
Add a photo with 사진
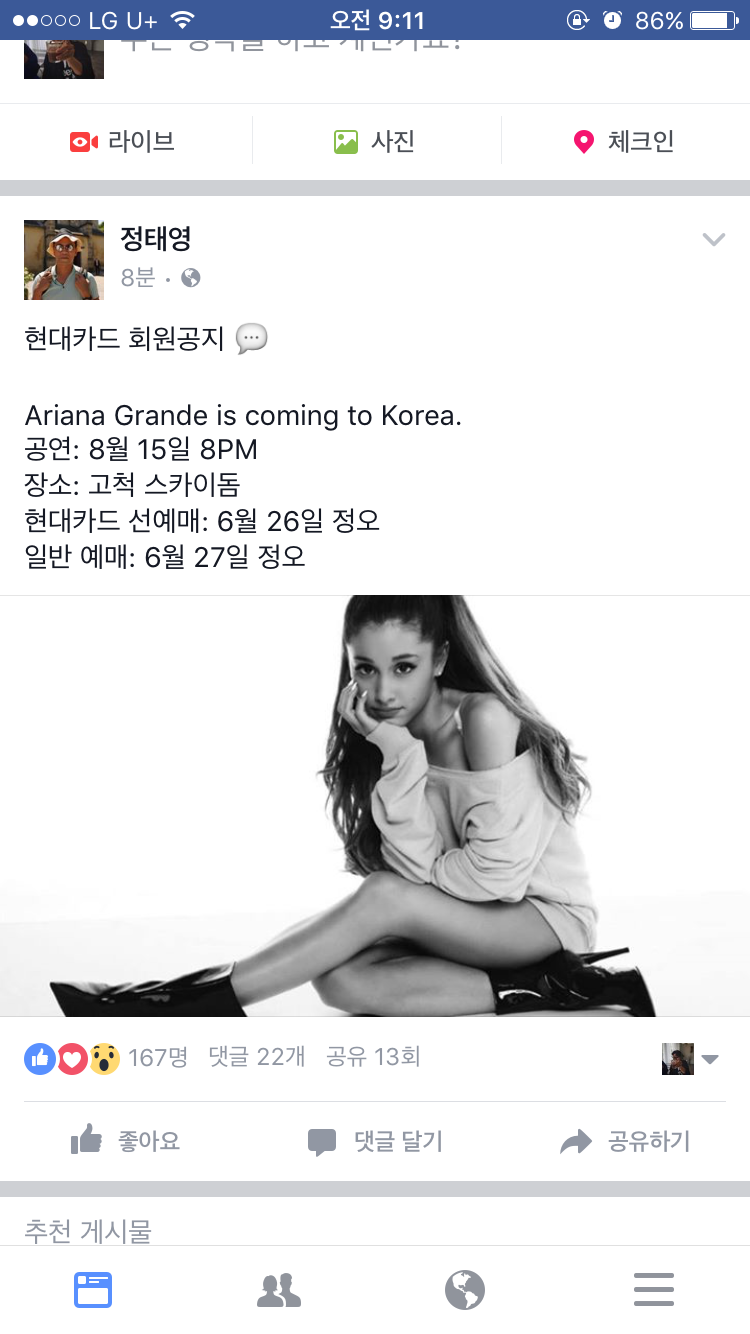tap(374, 141)
